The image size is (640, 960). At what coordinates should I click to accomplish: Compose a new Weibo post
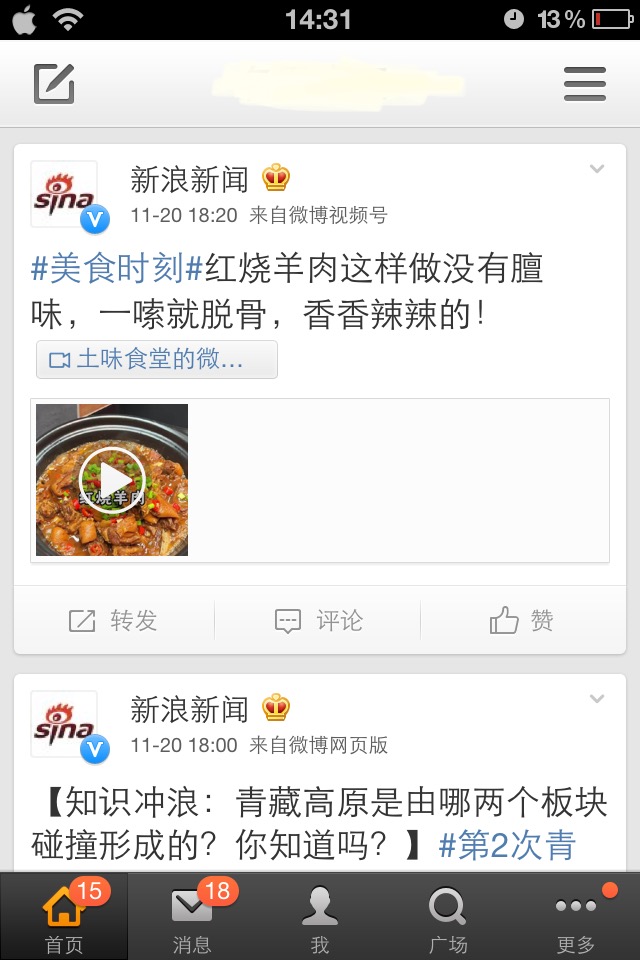click(54, 84)
